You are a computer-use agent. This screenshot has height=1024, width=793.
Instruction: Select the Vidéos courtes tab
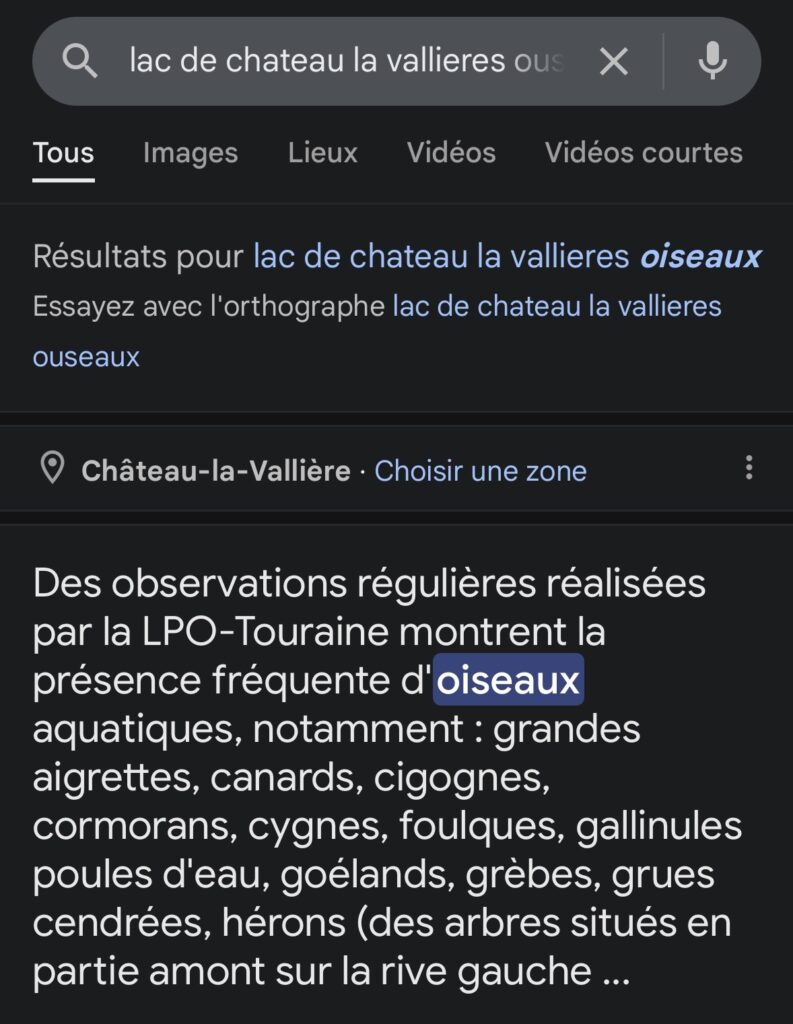(x=643, y=153)
